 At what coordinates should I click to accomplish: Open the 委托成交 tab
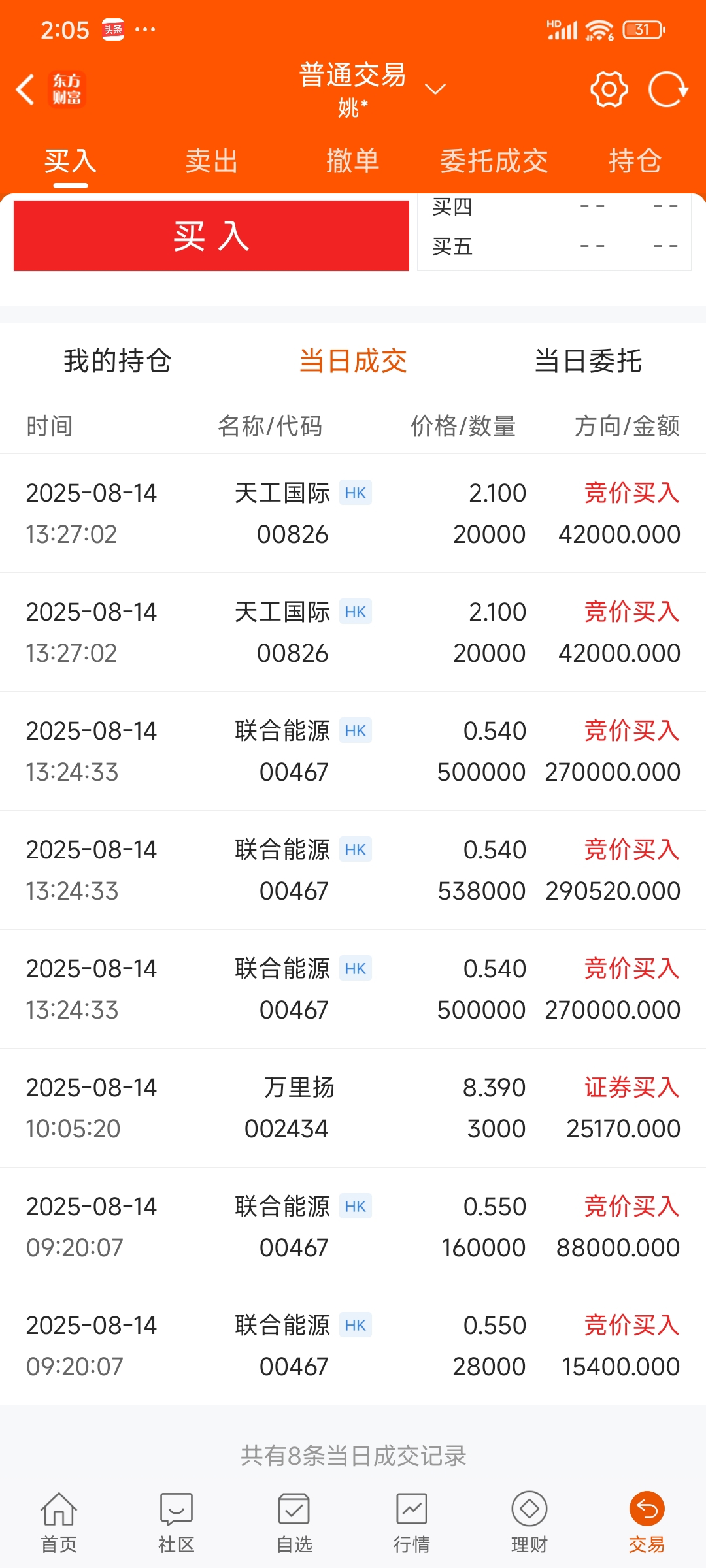tap(494, 161)
